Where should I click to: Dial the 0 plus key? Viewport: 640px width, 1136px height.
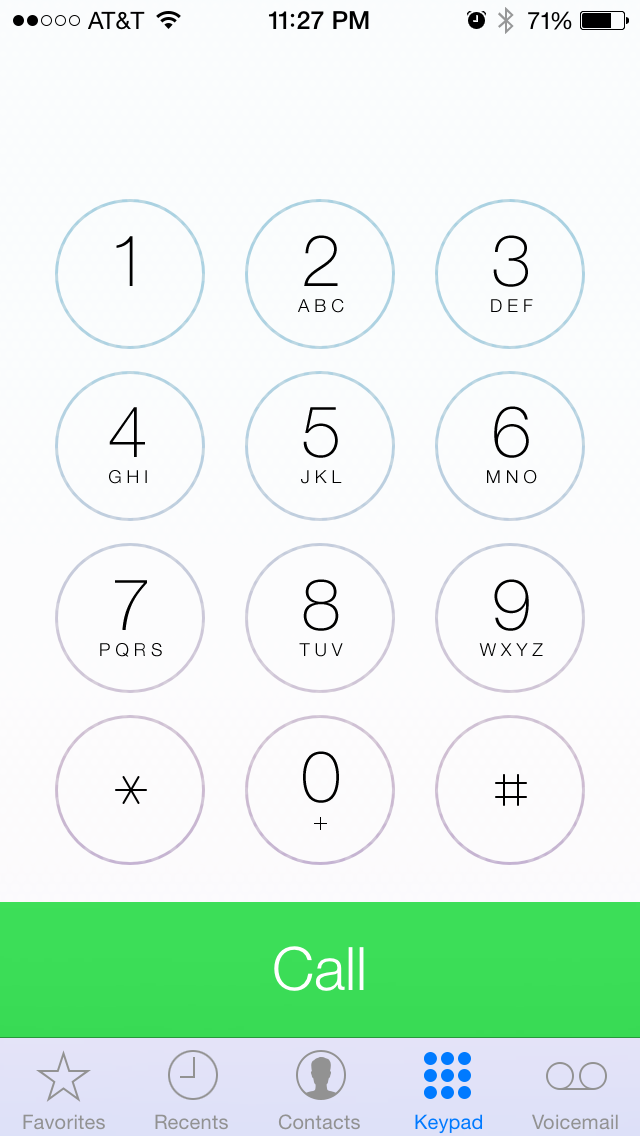pos(320,790)
